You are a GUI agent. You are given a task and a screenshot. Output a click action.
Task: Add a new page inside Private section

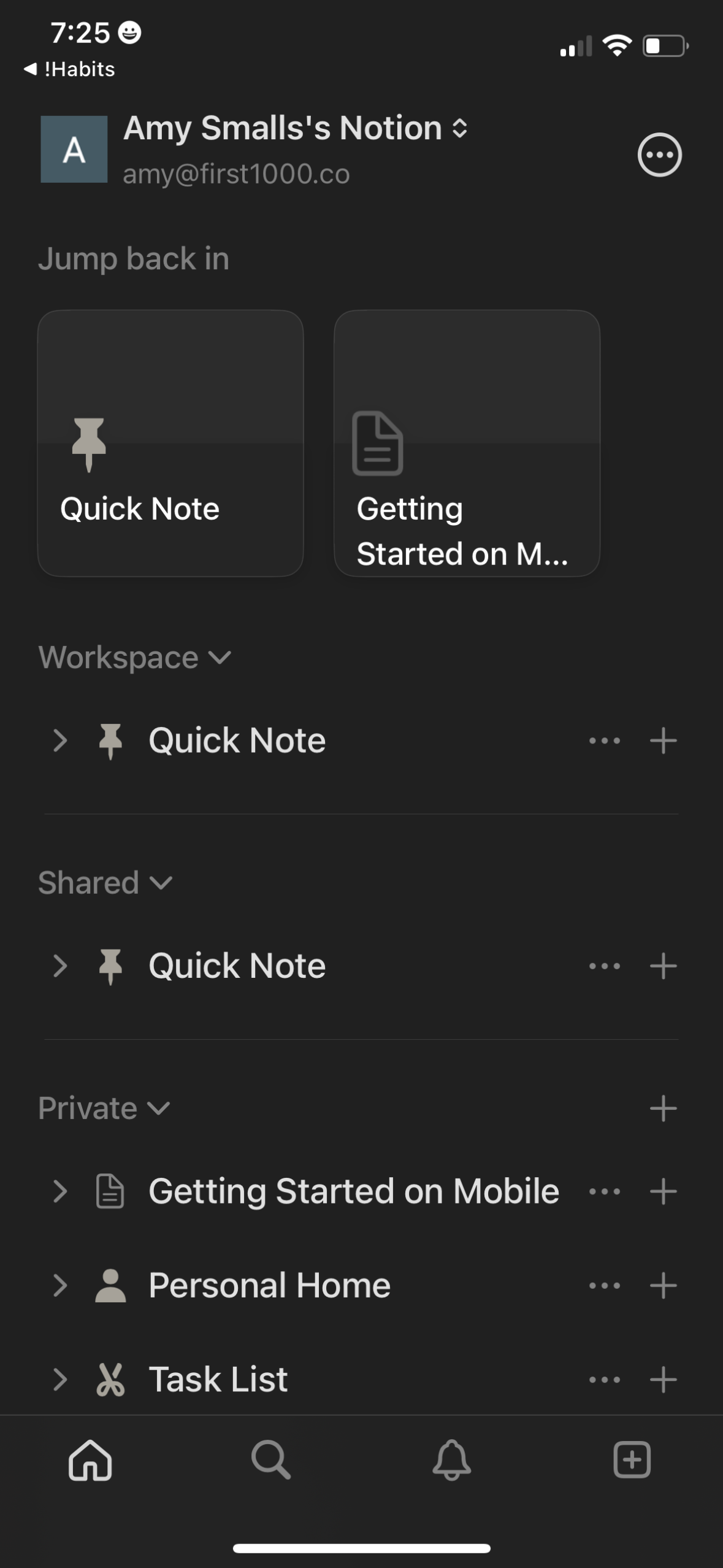coord(663,1108)
